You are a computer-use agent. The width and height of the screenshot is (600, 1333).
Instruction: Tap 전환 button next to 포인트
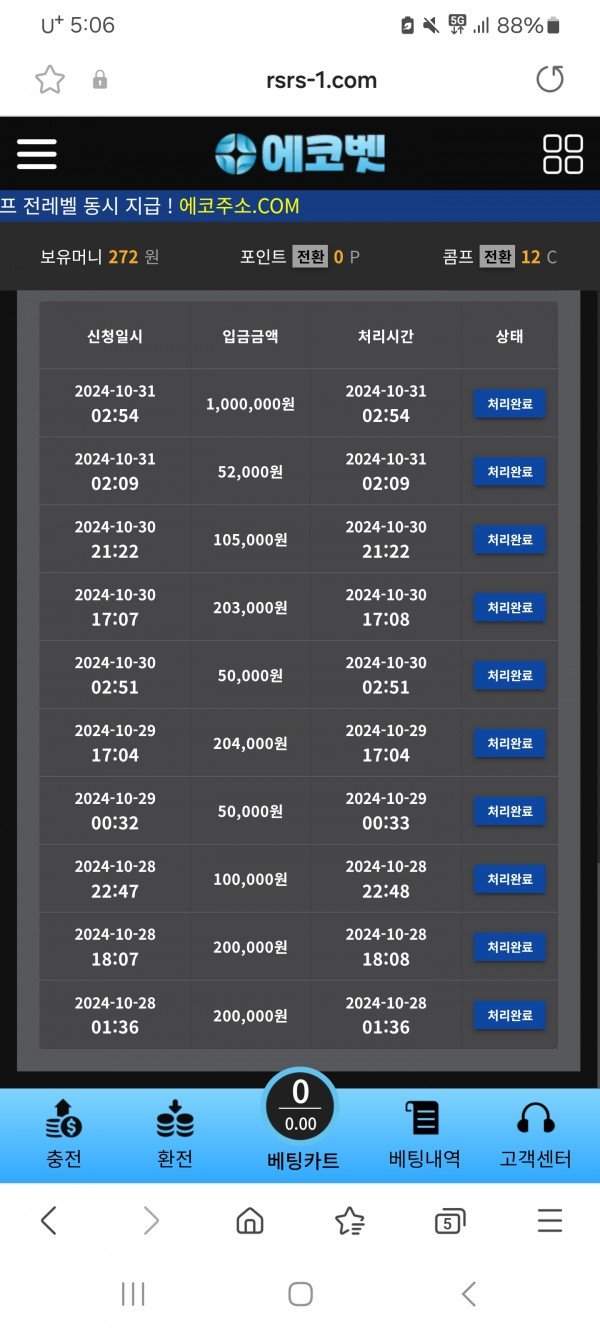pos(310,257)
